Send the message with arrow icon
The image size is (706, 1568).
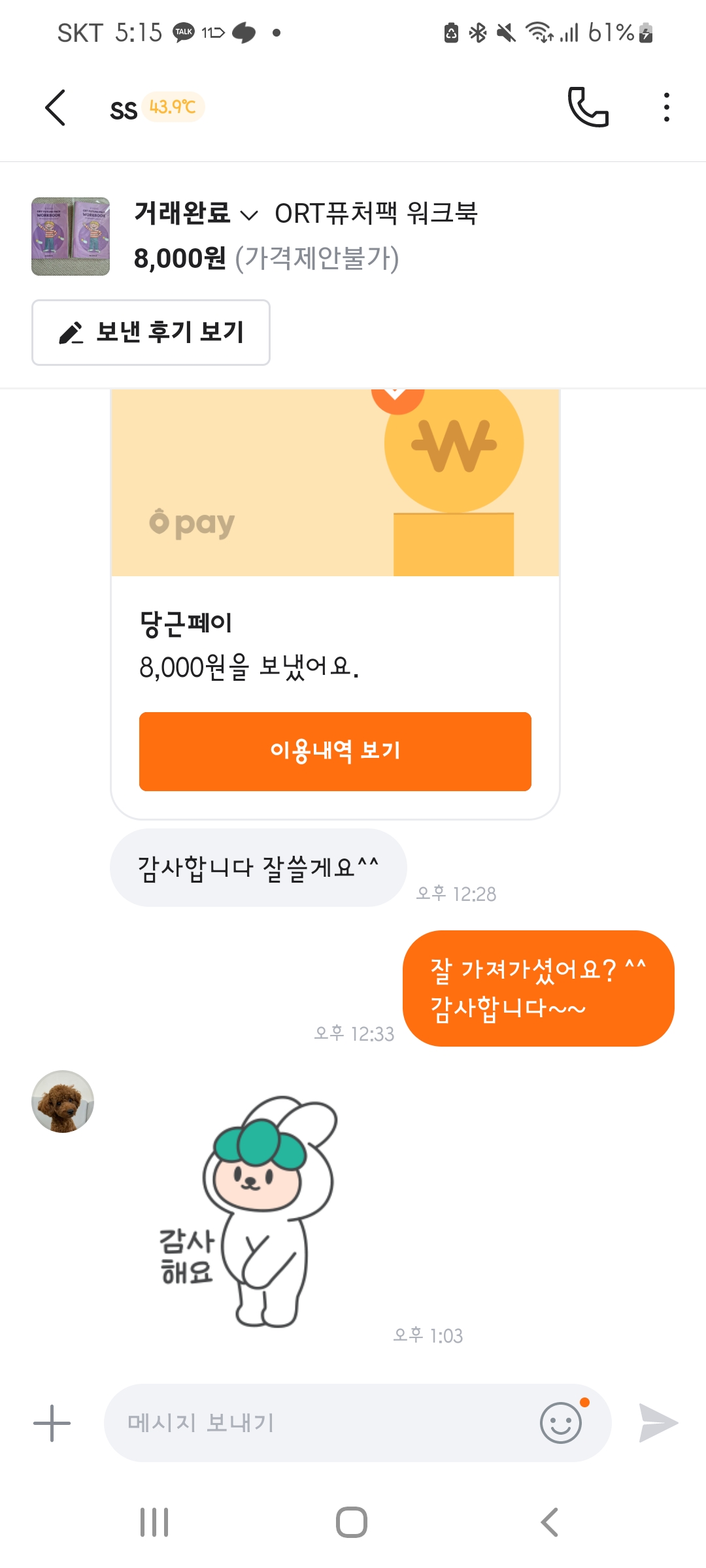click(658, 1423)
